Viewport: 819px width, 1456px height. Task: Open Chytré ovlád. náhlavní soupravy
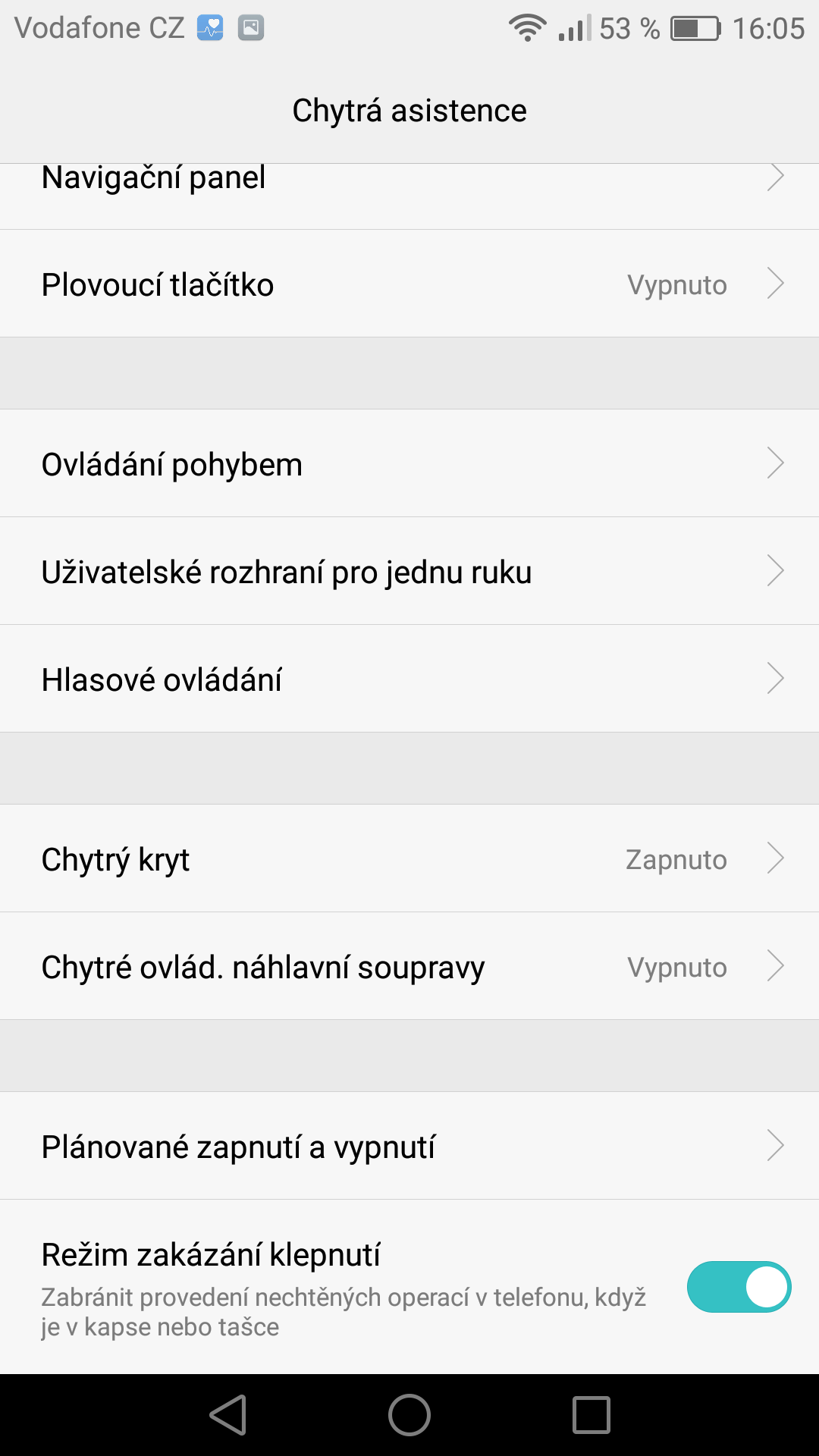(409, 966)
